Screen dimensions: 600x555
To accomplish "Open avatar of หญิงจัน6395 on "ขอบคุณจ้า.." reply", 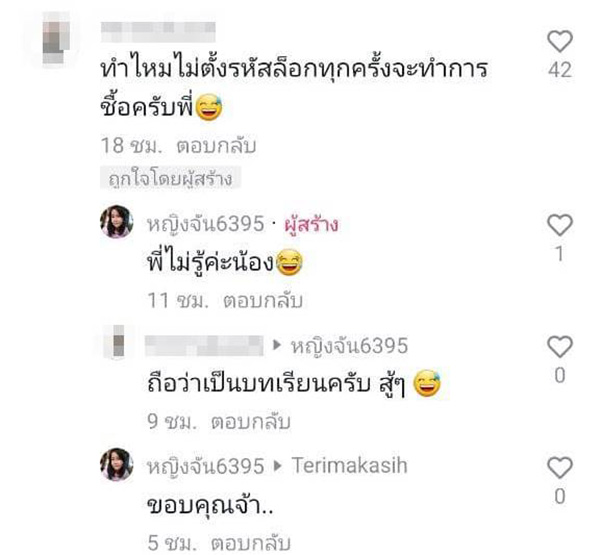I will (117, 467).
